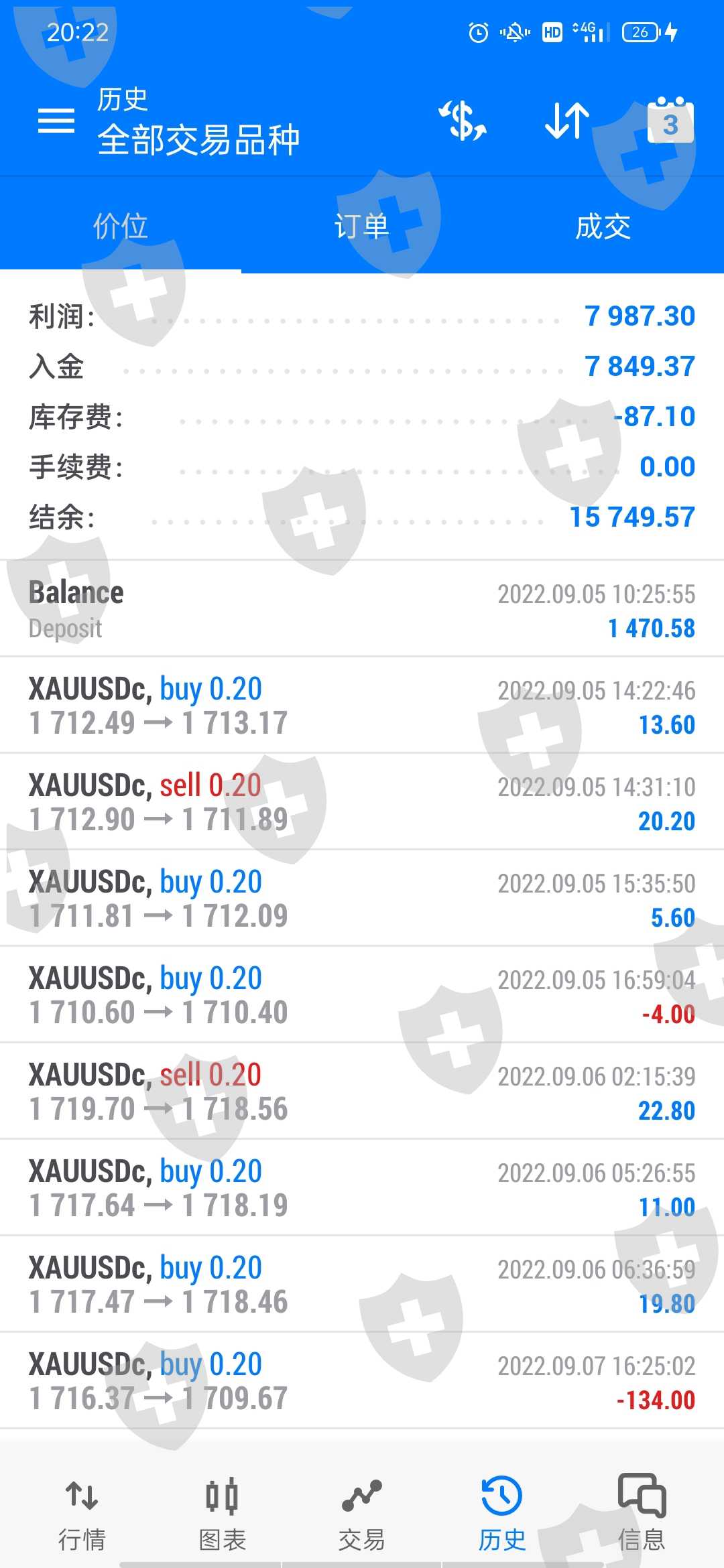Open the hamburger drawer menu
This screenshot has height=1568, width=724.
(56, 121)
